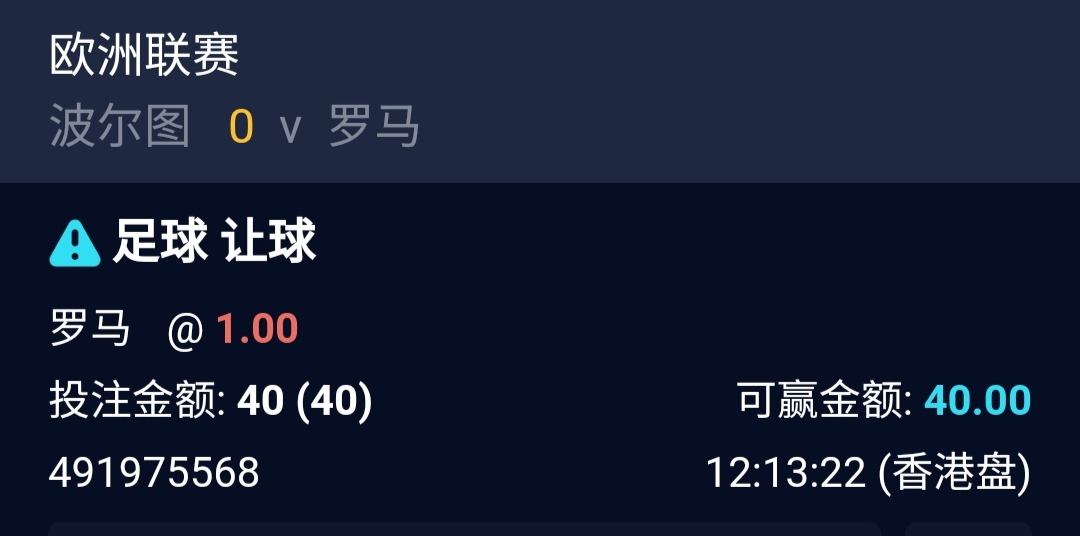Open the 波尔图 v 罗马 match header
Viewport: 1080px width, 536px height.
[235, 128]
